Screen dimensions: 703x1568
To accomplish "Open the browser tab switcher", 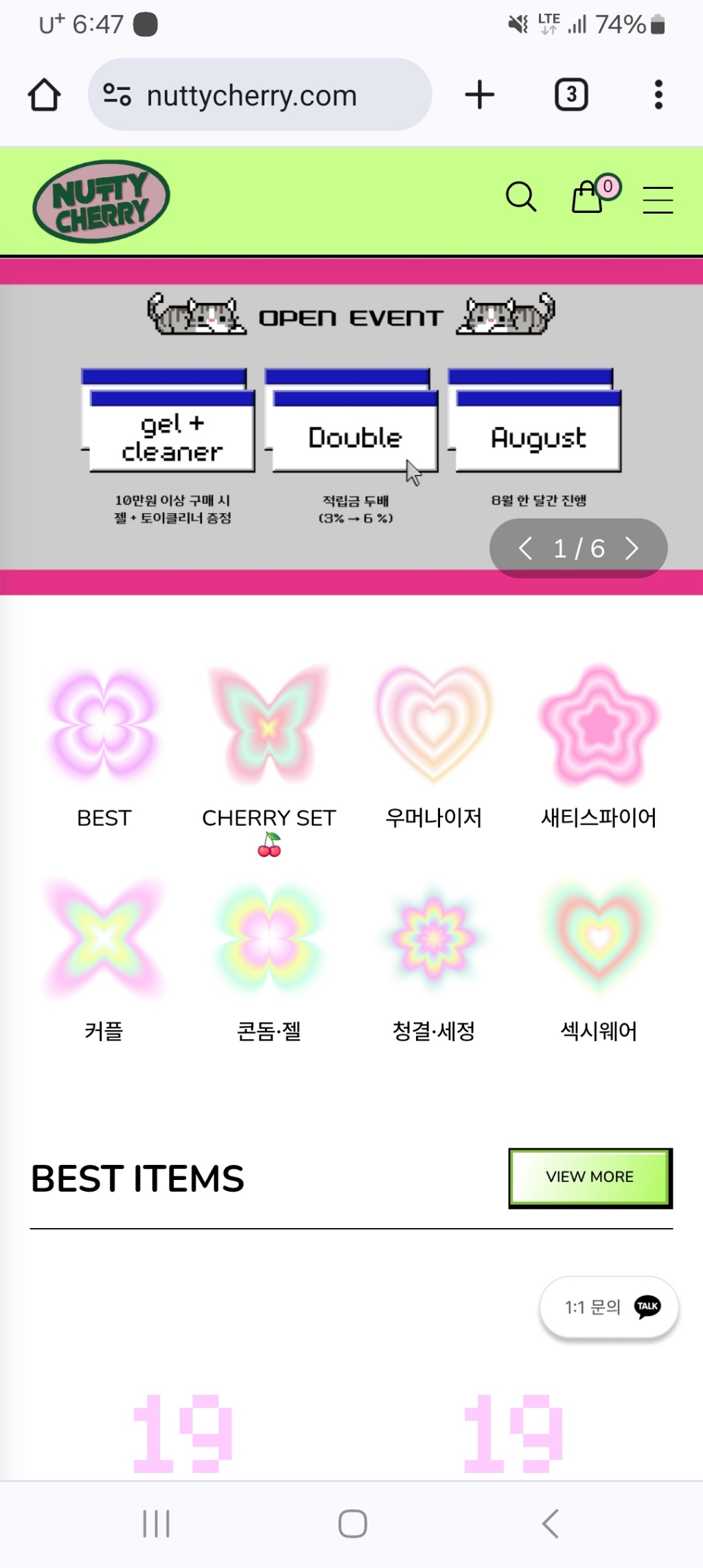I will (571, 95).
